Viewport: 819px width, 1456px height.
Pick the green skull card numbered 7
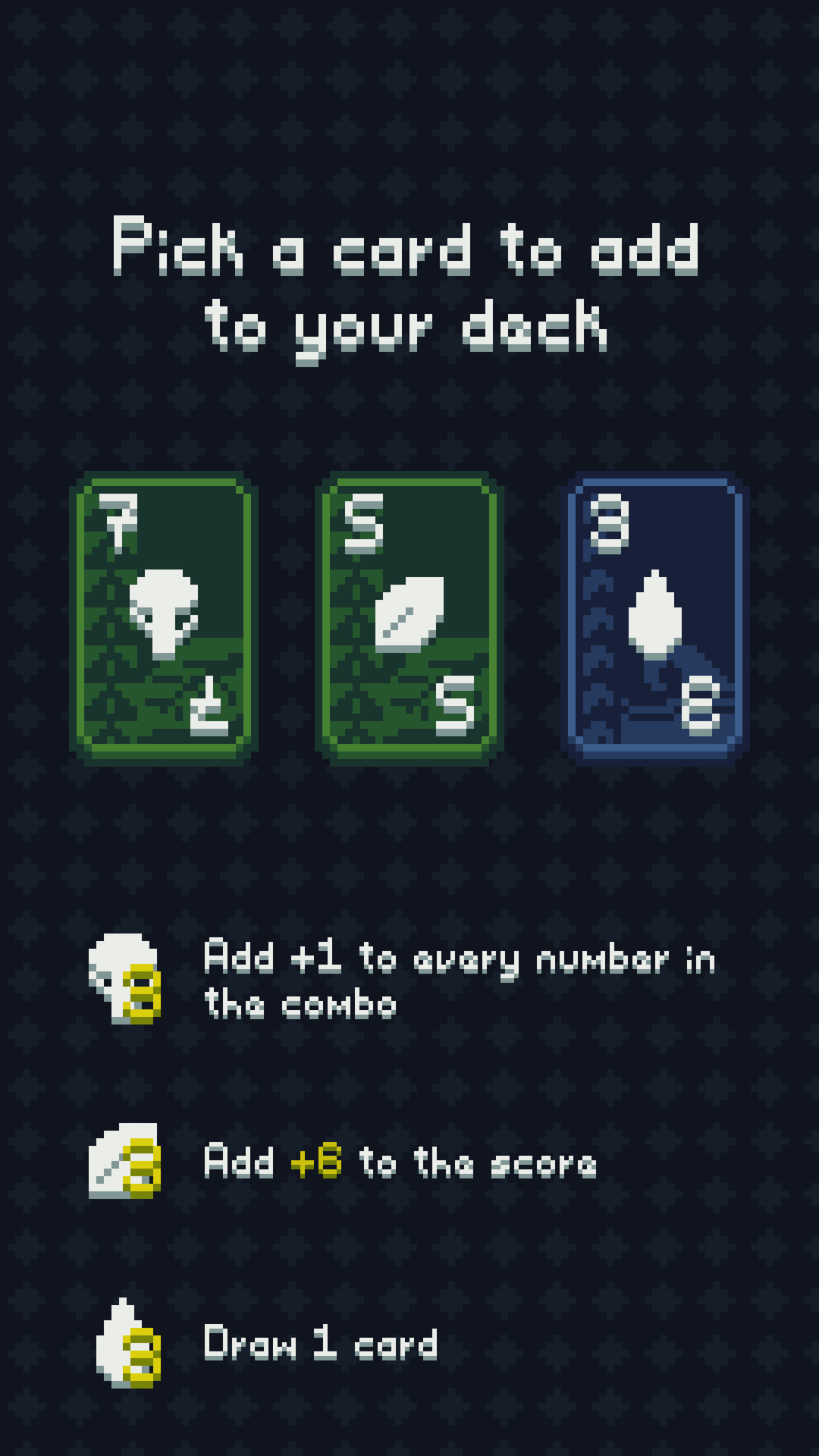164,618
